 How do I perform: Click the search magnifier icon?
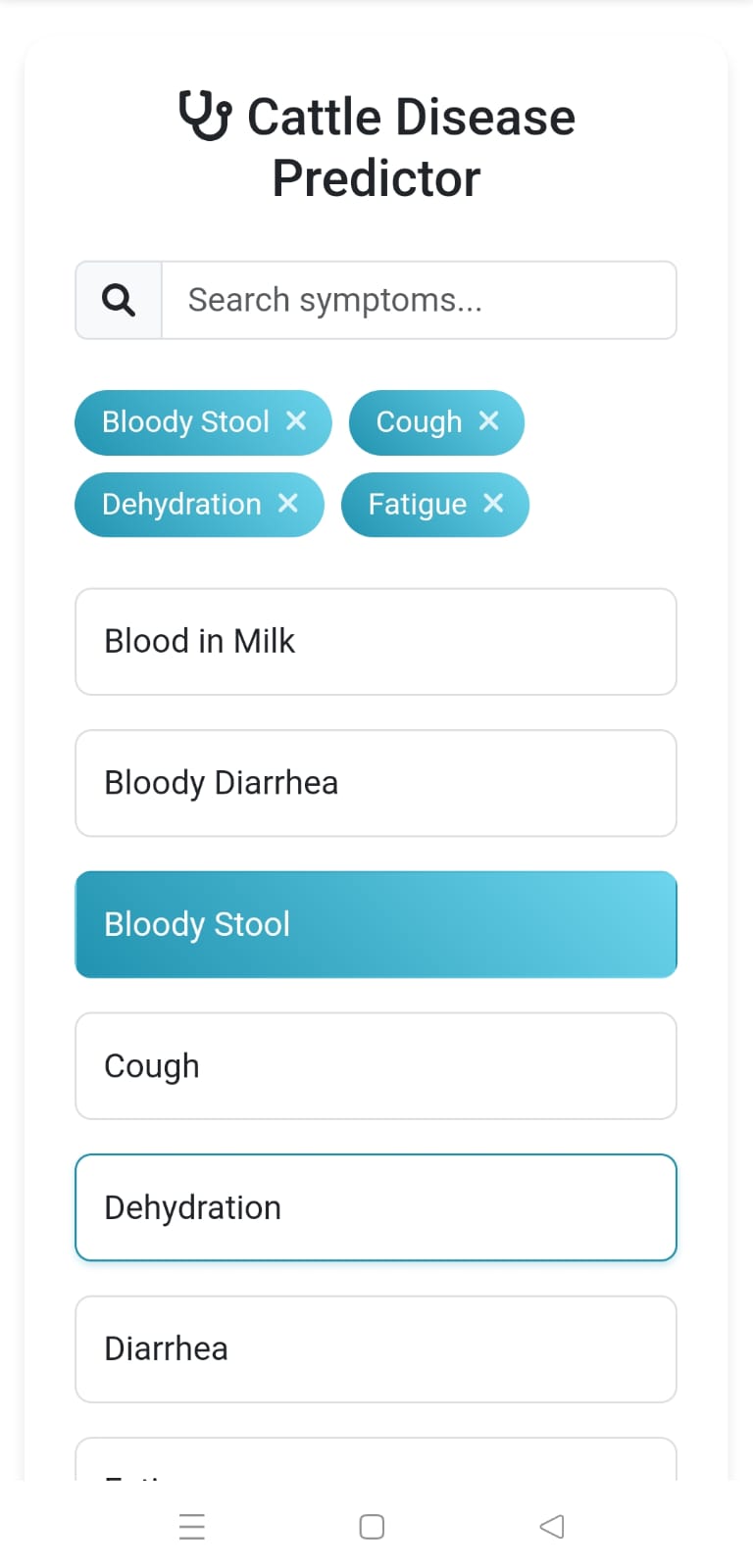pos(118,300)
